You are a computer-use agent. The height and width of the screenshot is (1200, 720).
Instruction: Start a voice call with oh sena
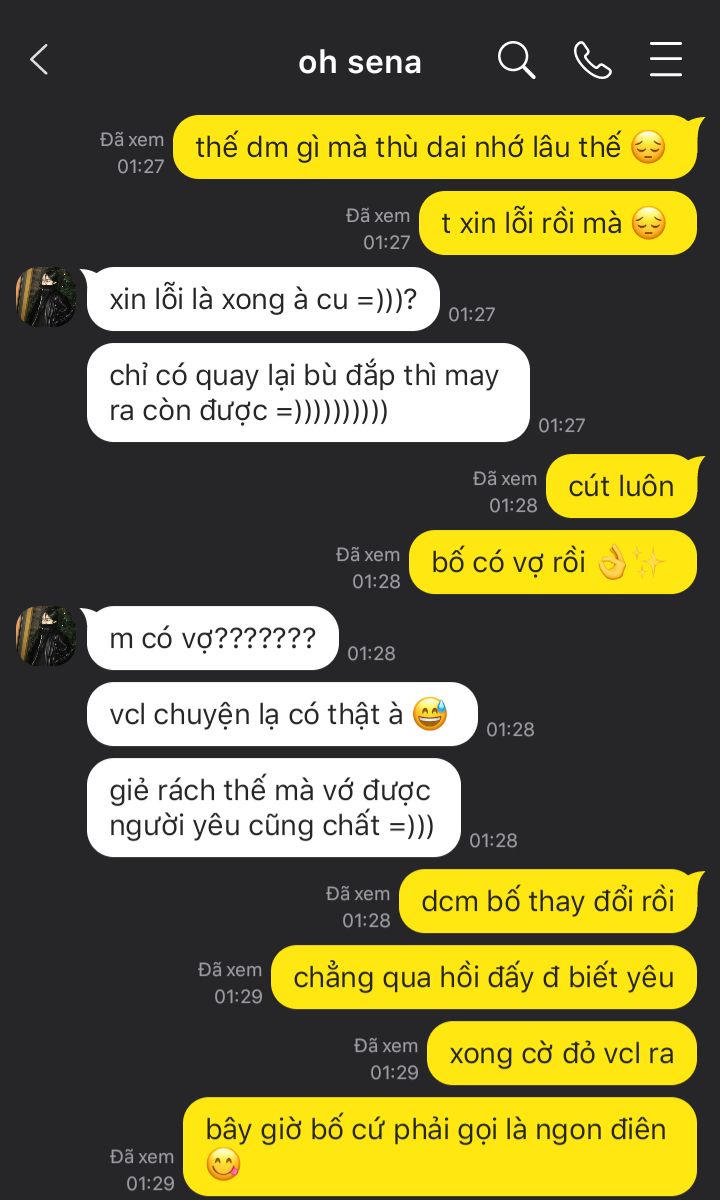592,60
